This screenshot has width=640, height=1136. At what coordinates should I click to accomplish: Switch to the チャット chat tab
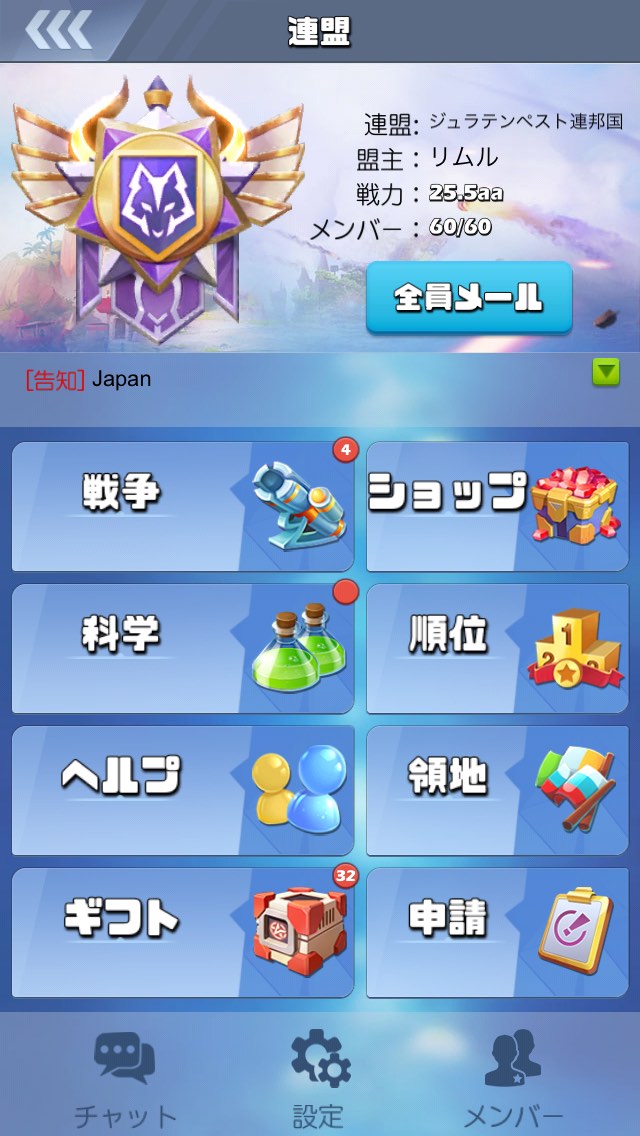pos(125,1079)
